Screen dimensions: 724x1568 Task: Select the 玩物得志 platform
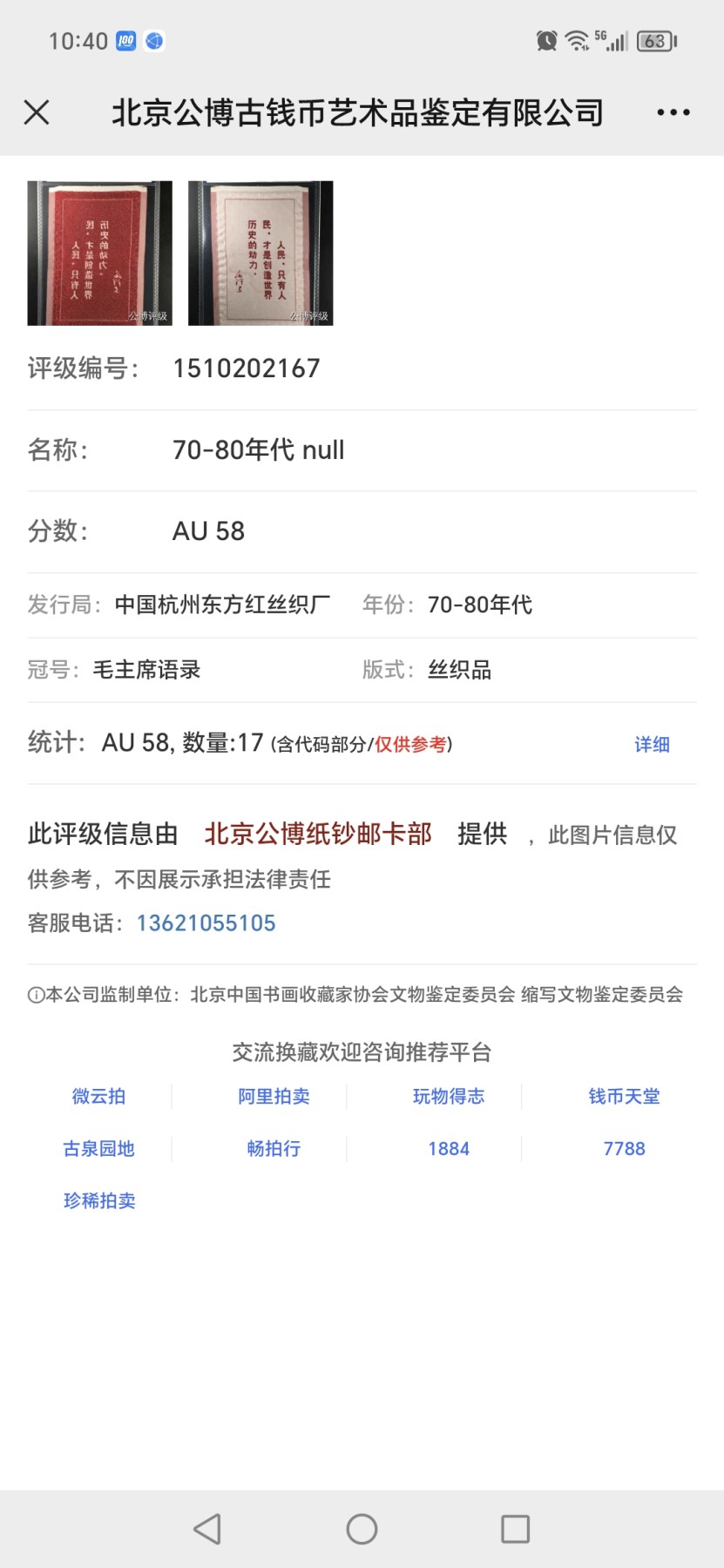click(x=449, y=1097)
